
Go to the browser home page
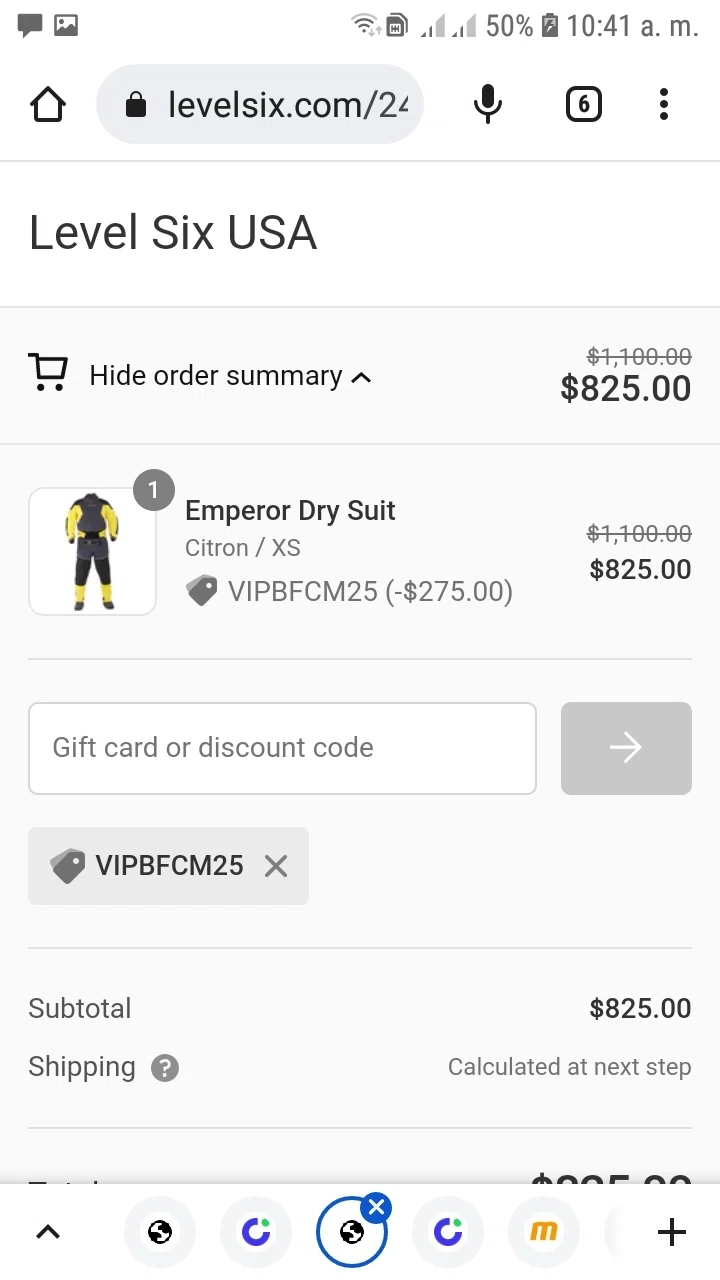pos(48,104)
